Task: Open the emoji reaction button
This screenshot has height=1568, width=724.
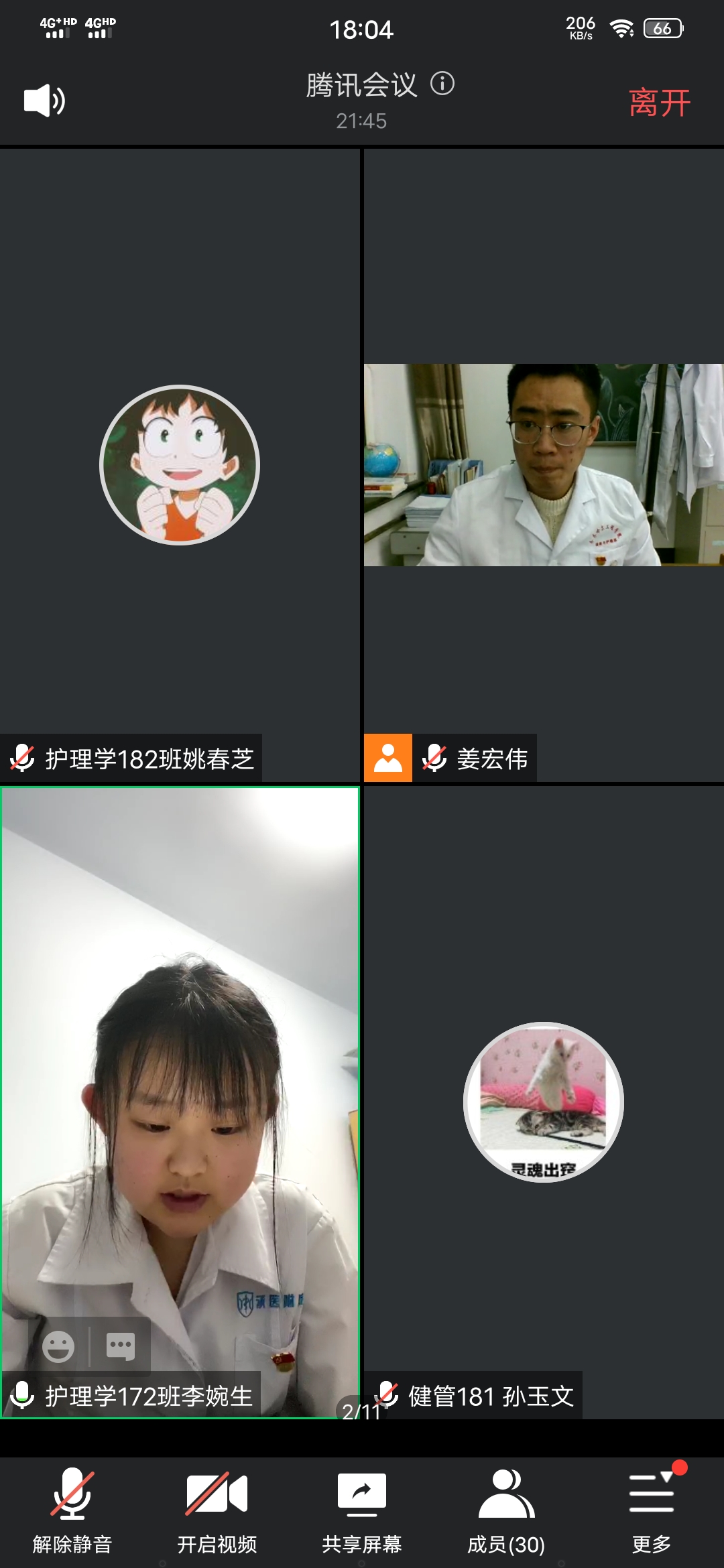Action: click(x=58, y=1346)
